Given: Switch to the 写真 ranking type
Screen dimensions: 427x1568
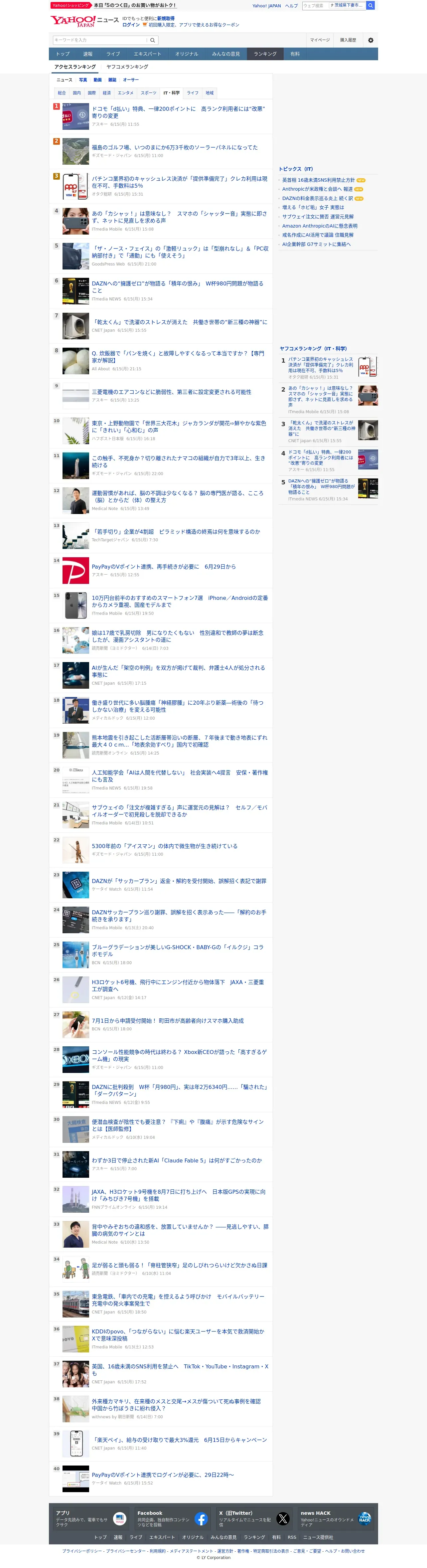Looking at the screenshot, I should 83,80.
